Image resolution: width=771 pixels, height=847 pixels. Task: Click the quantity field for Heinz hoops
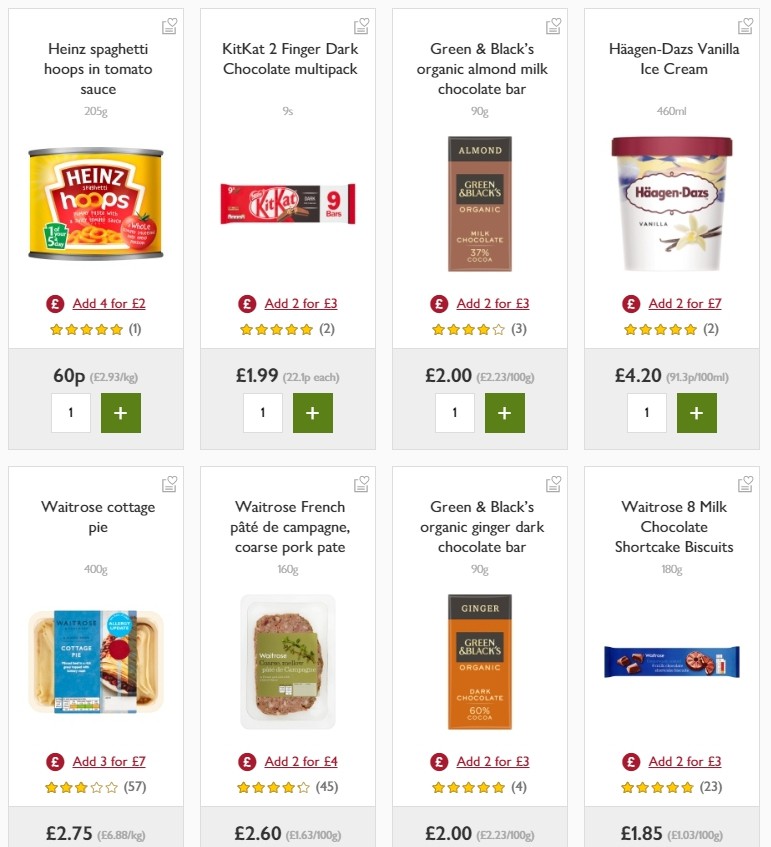click(x=71, y=412)
